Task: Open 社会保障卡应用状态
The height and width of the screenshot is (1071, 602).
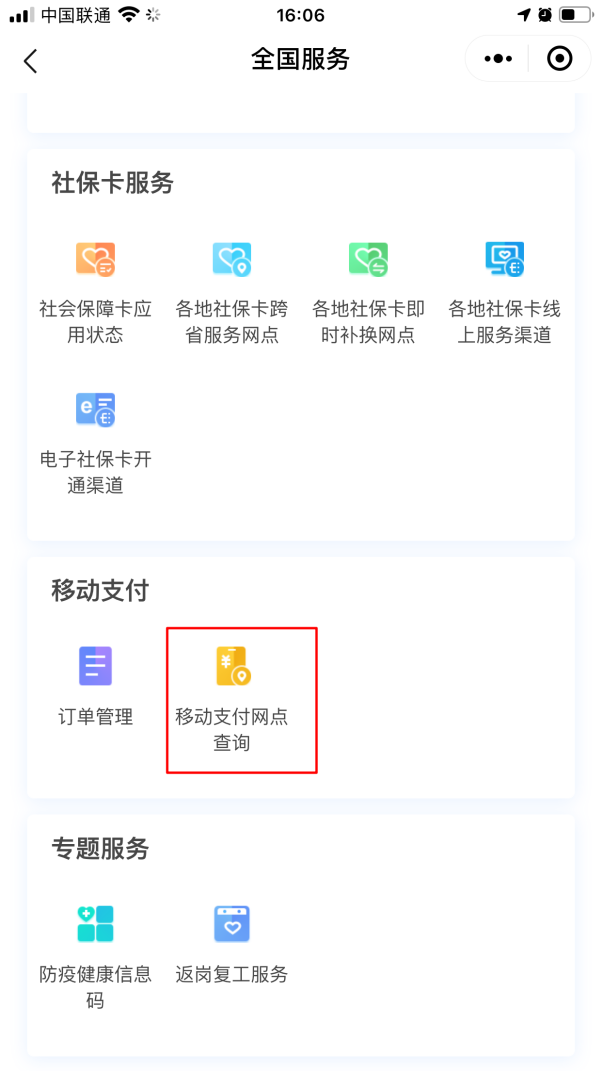Action: click(x=95, y=290)
